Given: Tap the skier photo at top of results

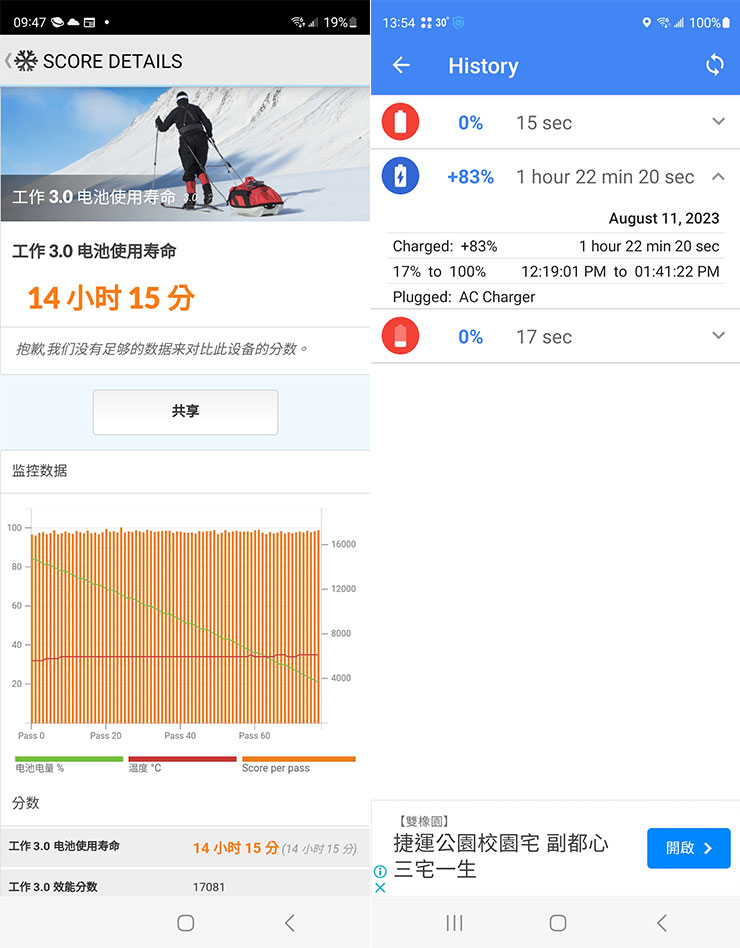Looking at the screenshot, I should pyautogui.click(x=185, y=155).
